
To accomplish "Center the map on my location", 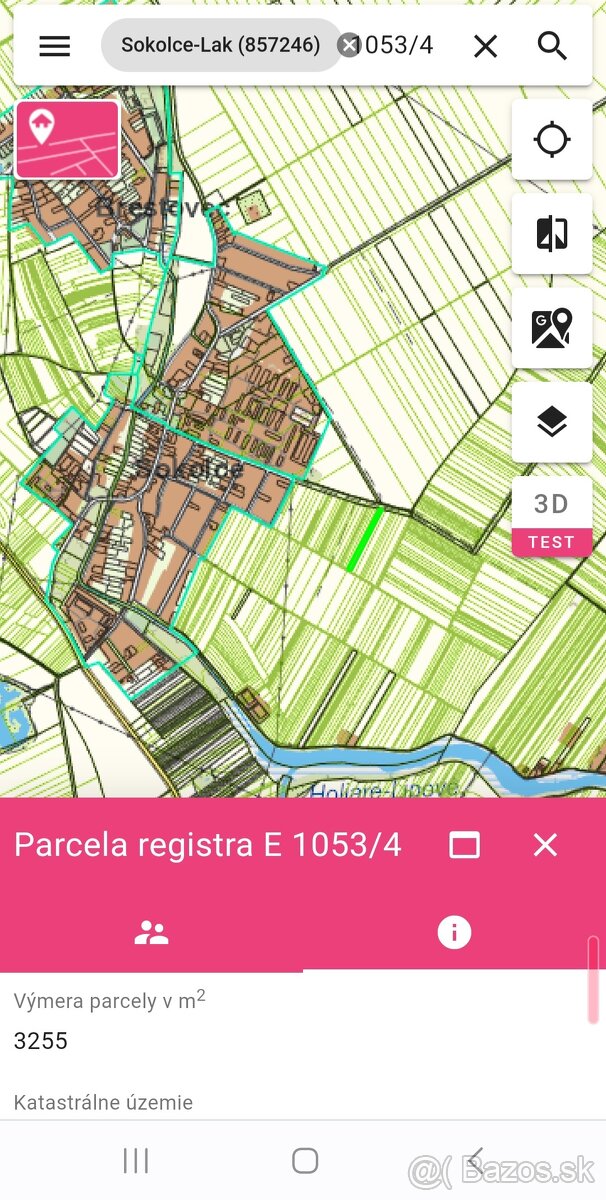I will [x=552, y=140].
